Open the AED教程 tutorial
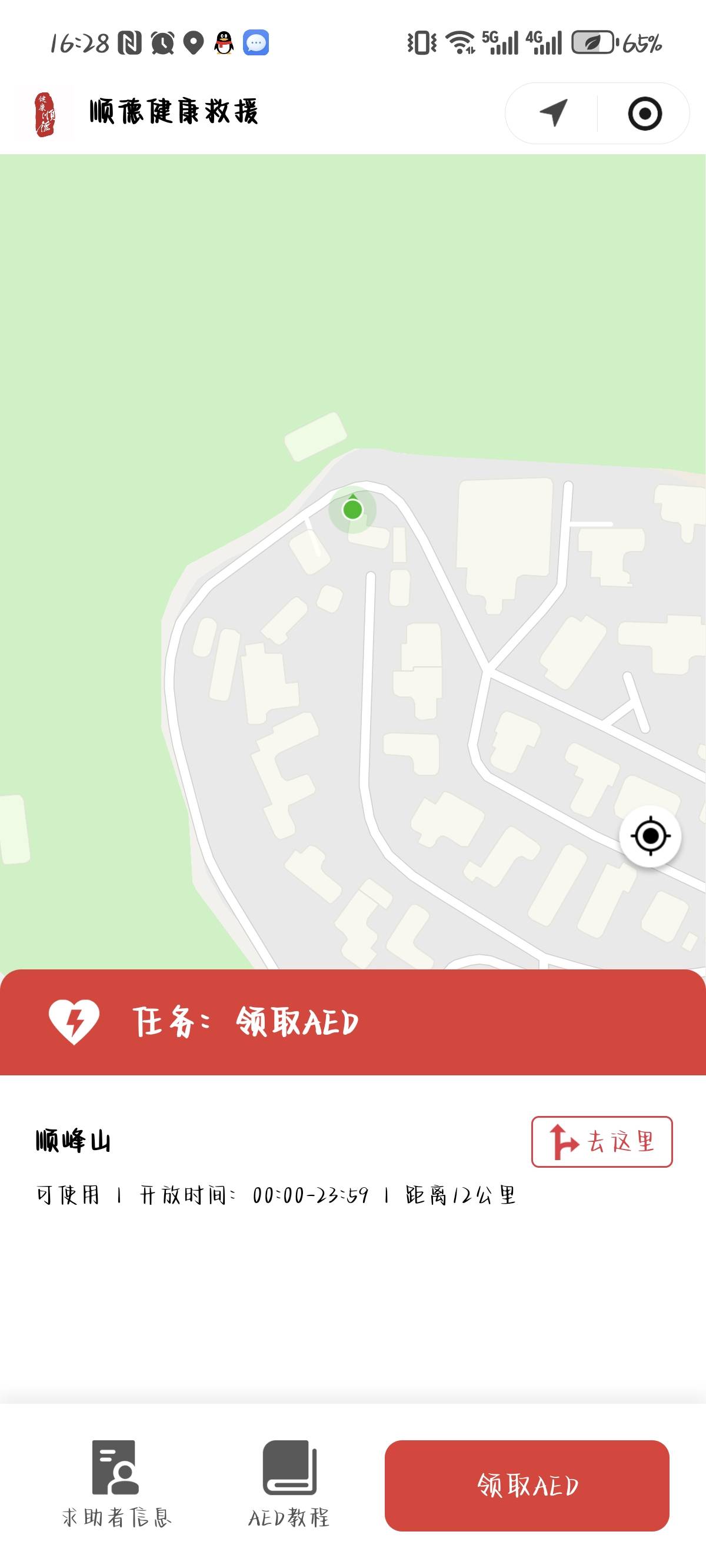 point(289,1484)
